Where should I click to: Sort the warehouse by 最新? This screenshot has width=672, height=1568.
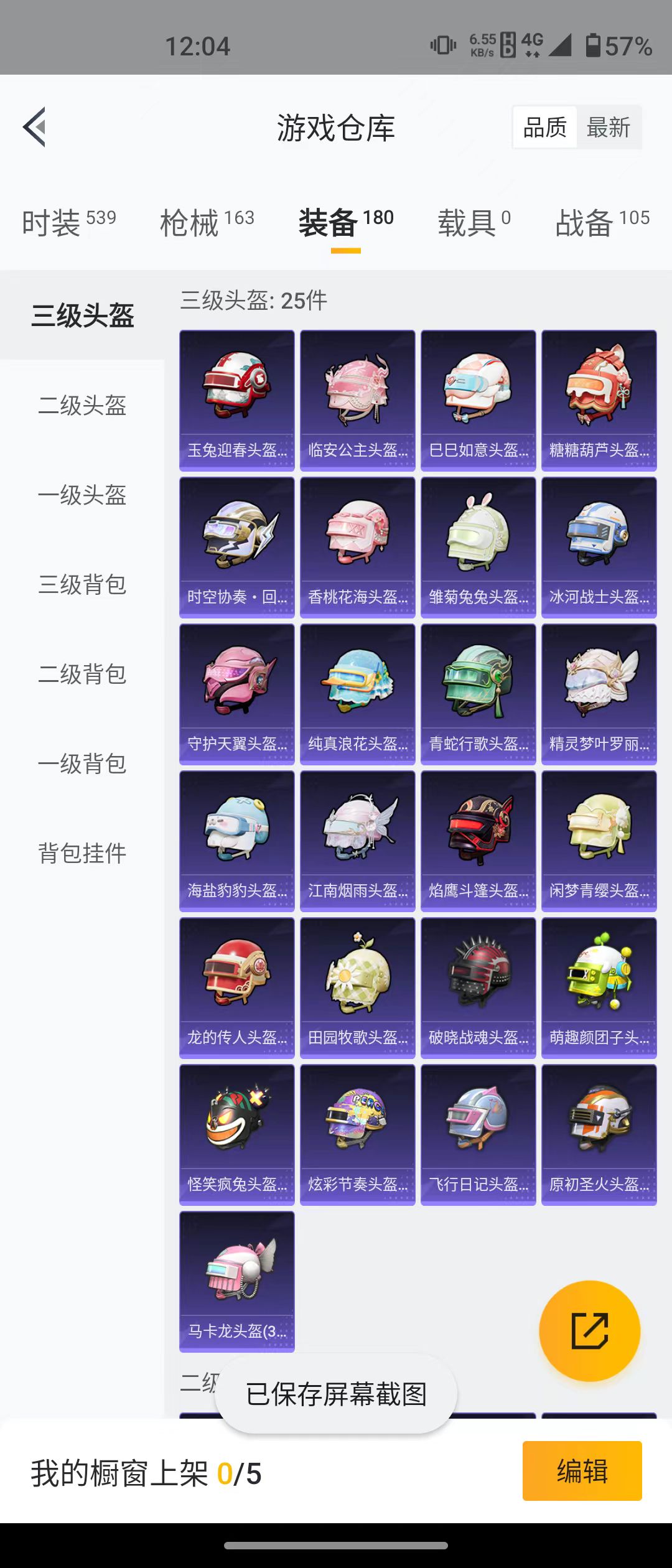click(608, 128)
